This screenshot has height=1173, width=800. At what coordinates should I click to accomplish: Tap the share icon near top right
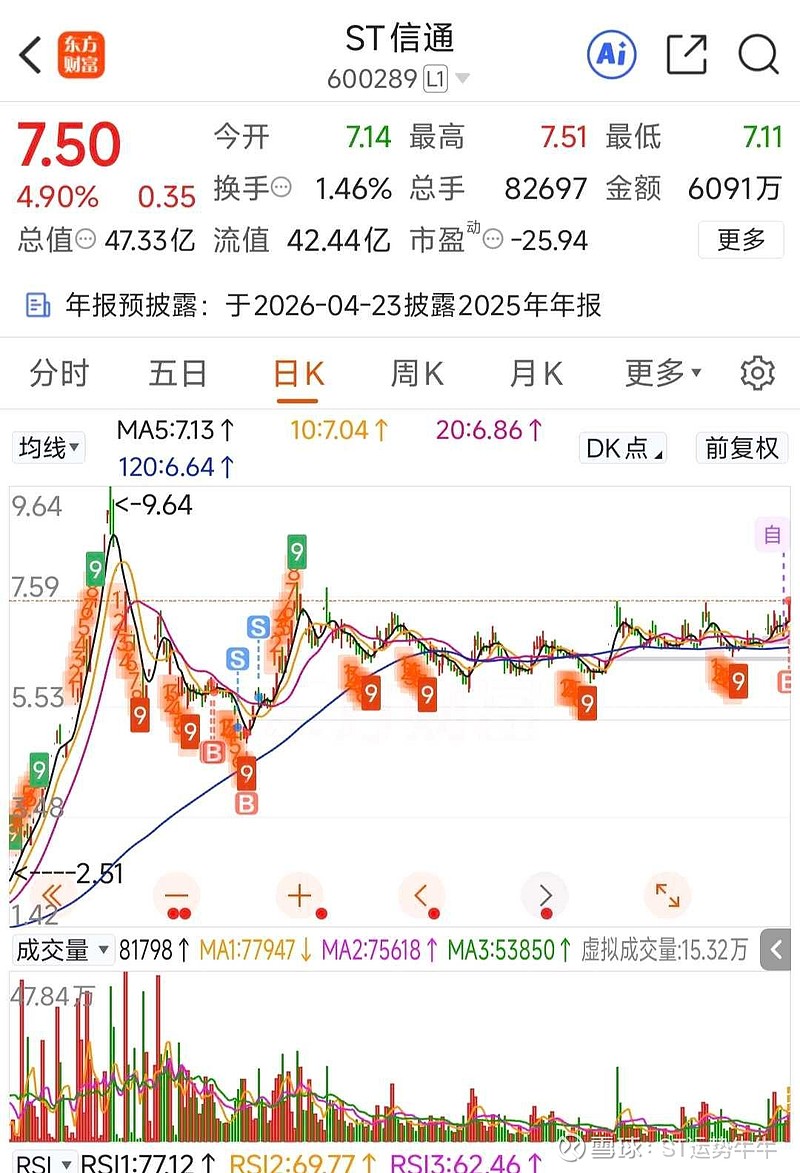point(686,55)
